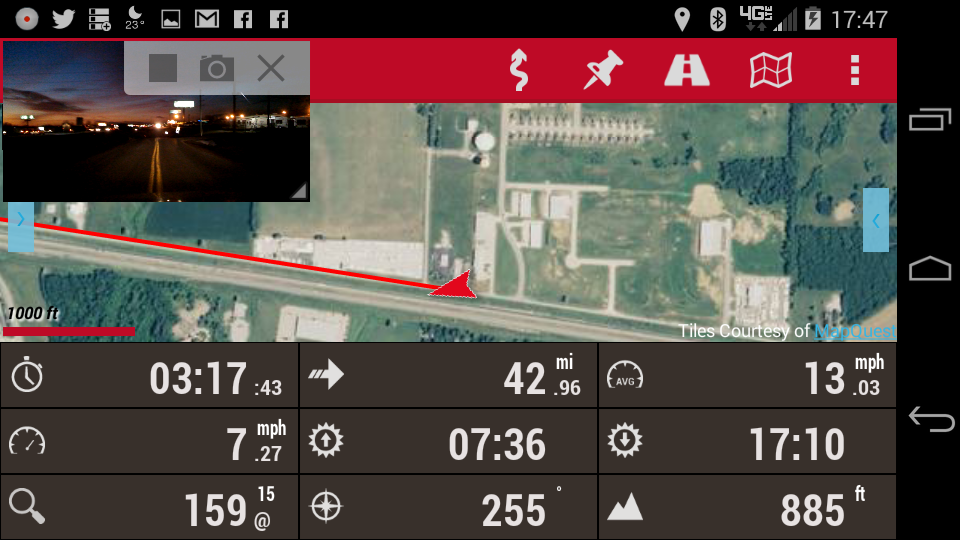Image resolution: width=960 pixels, height=540 pixels.
Task: Go back with the system back button
Action: point(930,419)
